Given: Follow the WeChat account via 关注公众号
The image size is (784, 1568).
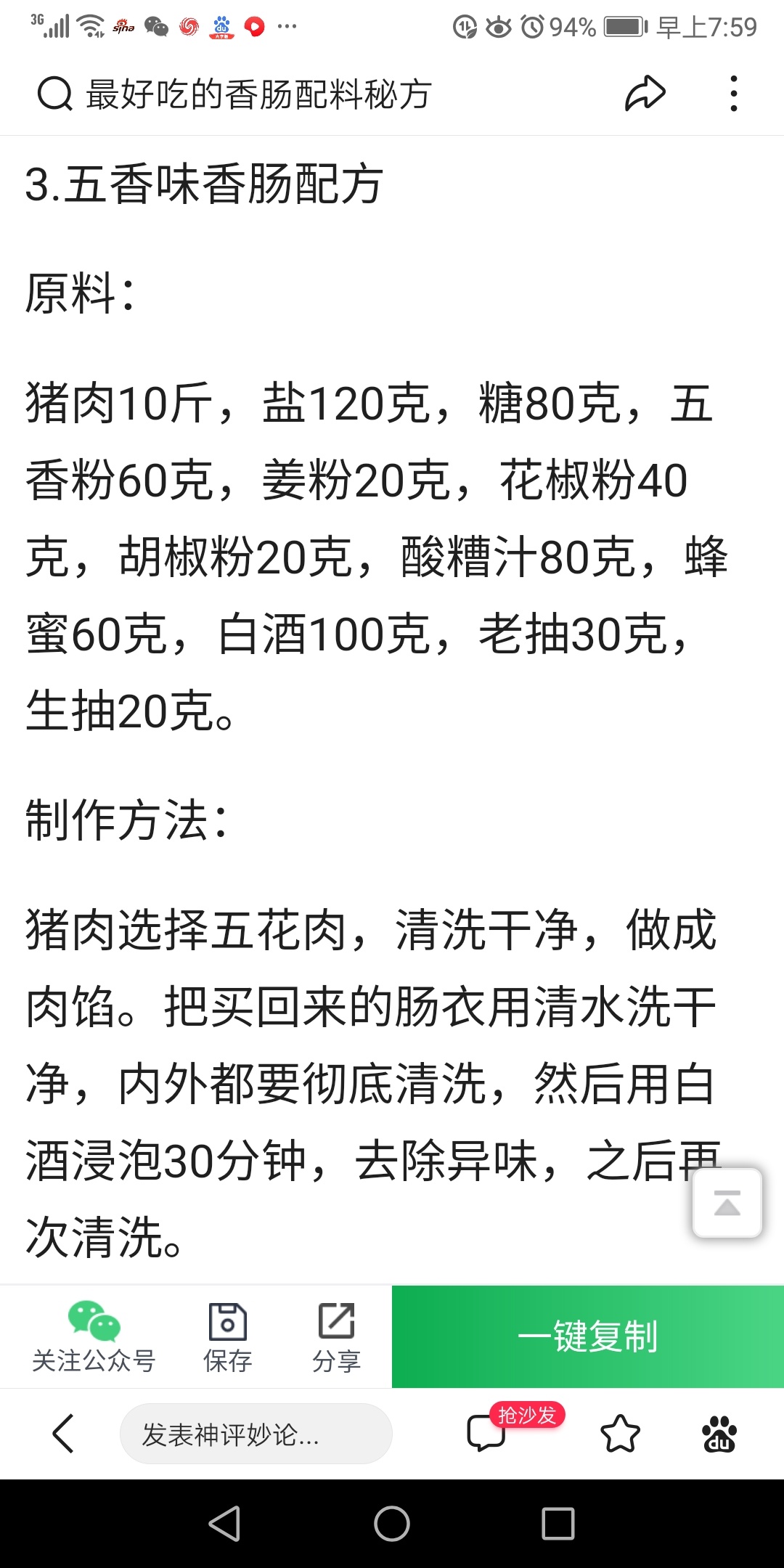Looking at the screenshot, I should (94, 1336).
